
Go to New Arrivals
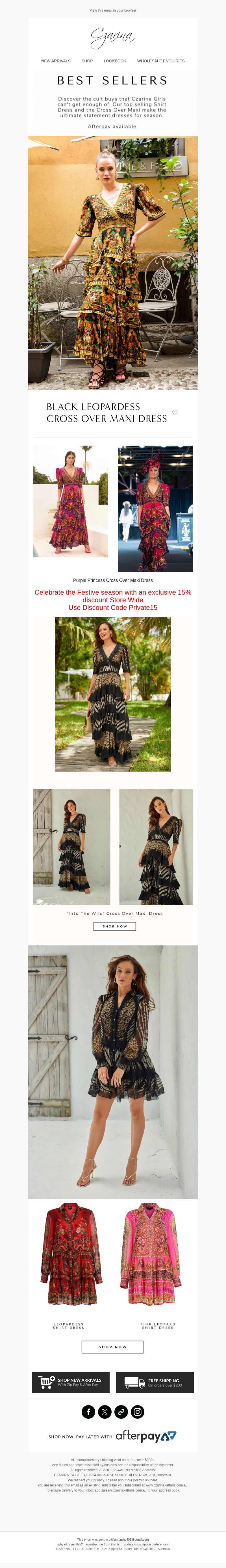point(55,61)
